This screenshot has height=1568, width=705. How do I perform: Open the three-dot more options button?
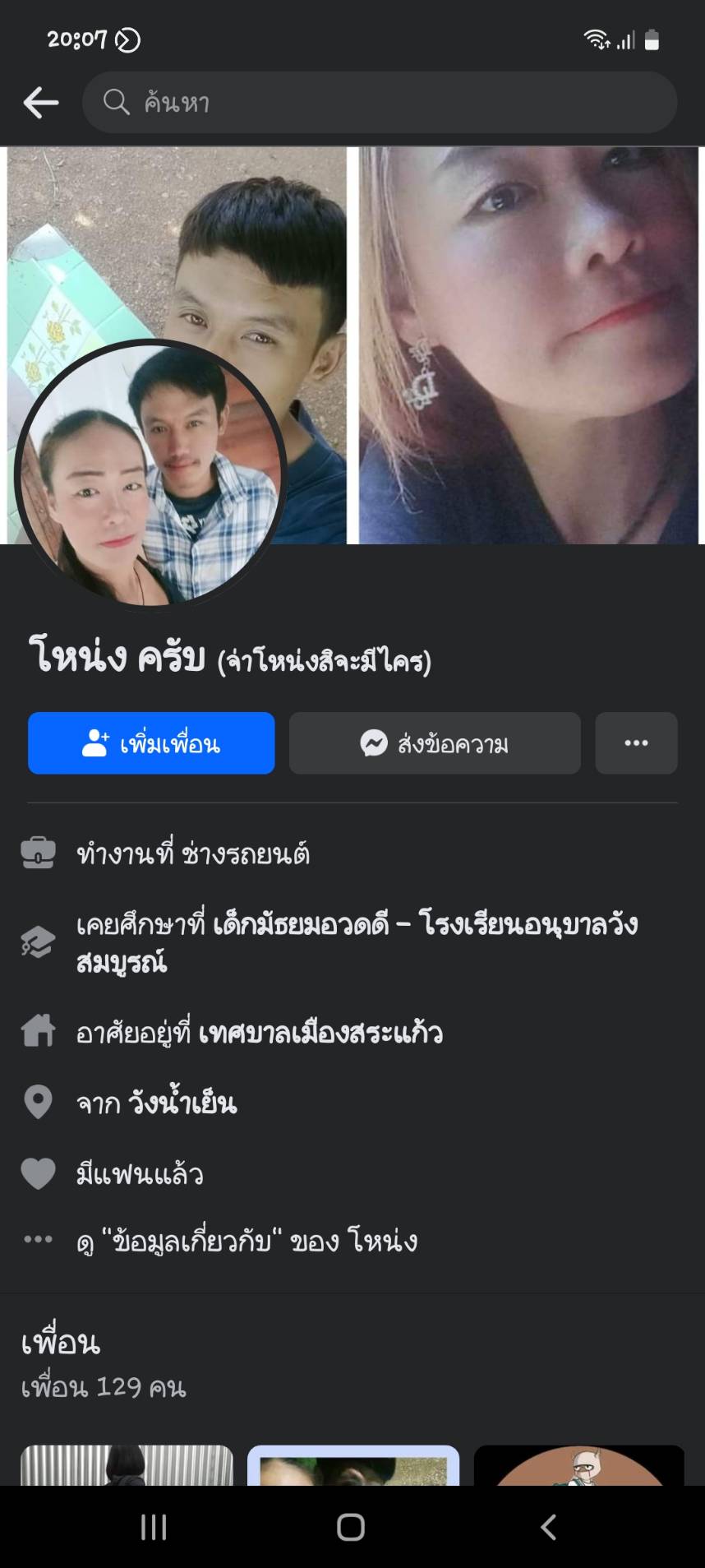(x=636, y=743)
